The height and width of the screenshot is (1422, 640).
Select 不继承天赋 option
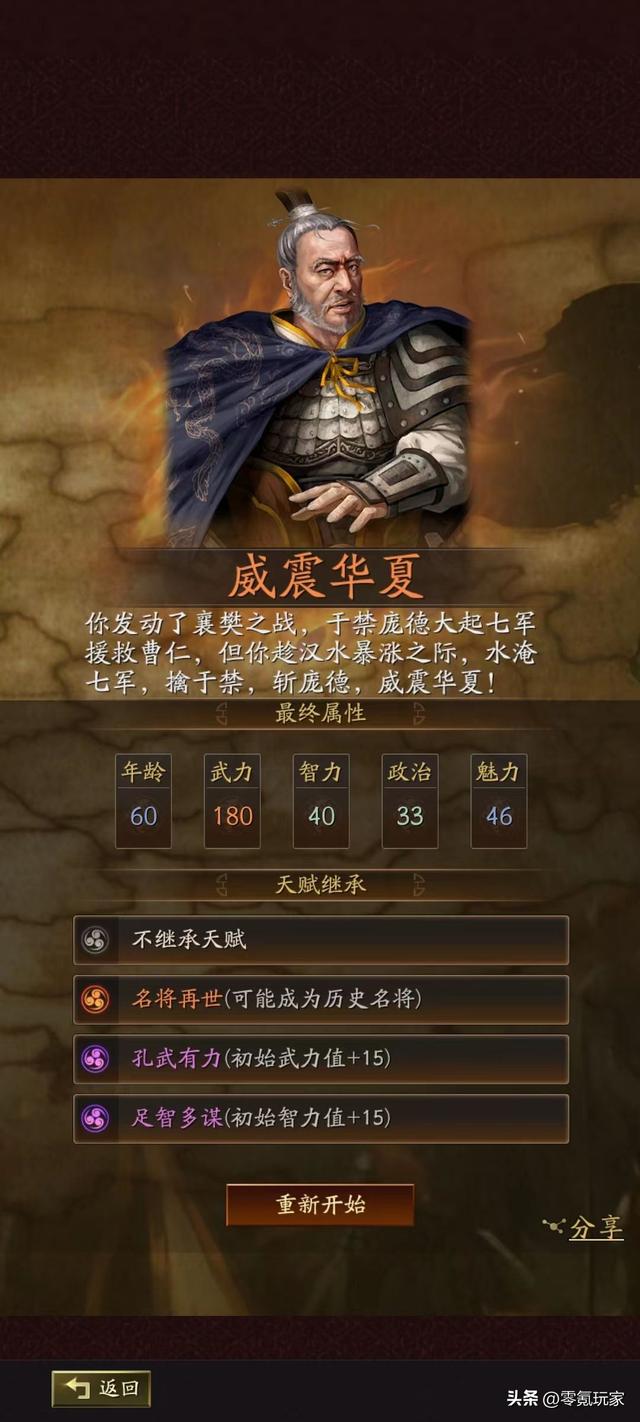click(x=321, y=940)
